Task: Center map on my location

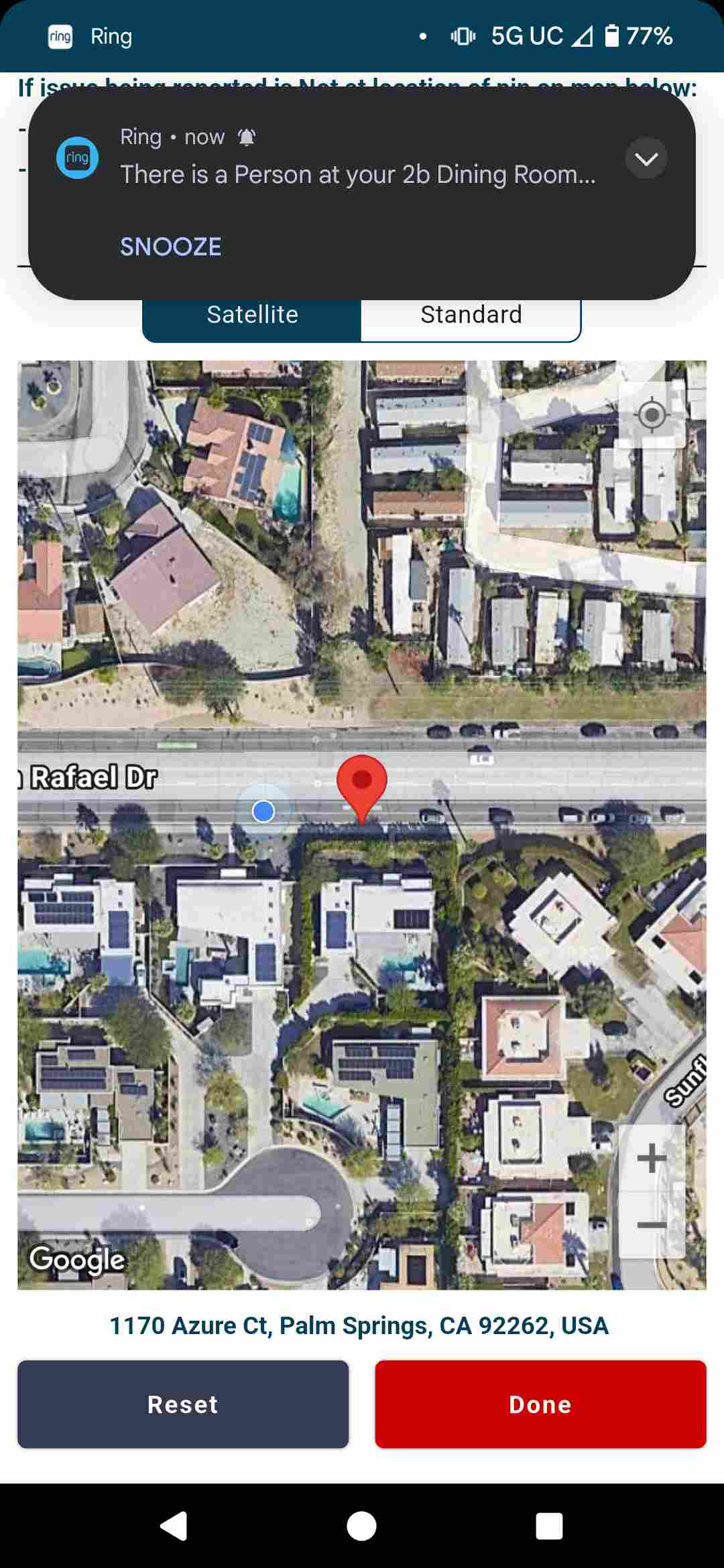Action: (652, 415)
